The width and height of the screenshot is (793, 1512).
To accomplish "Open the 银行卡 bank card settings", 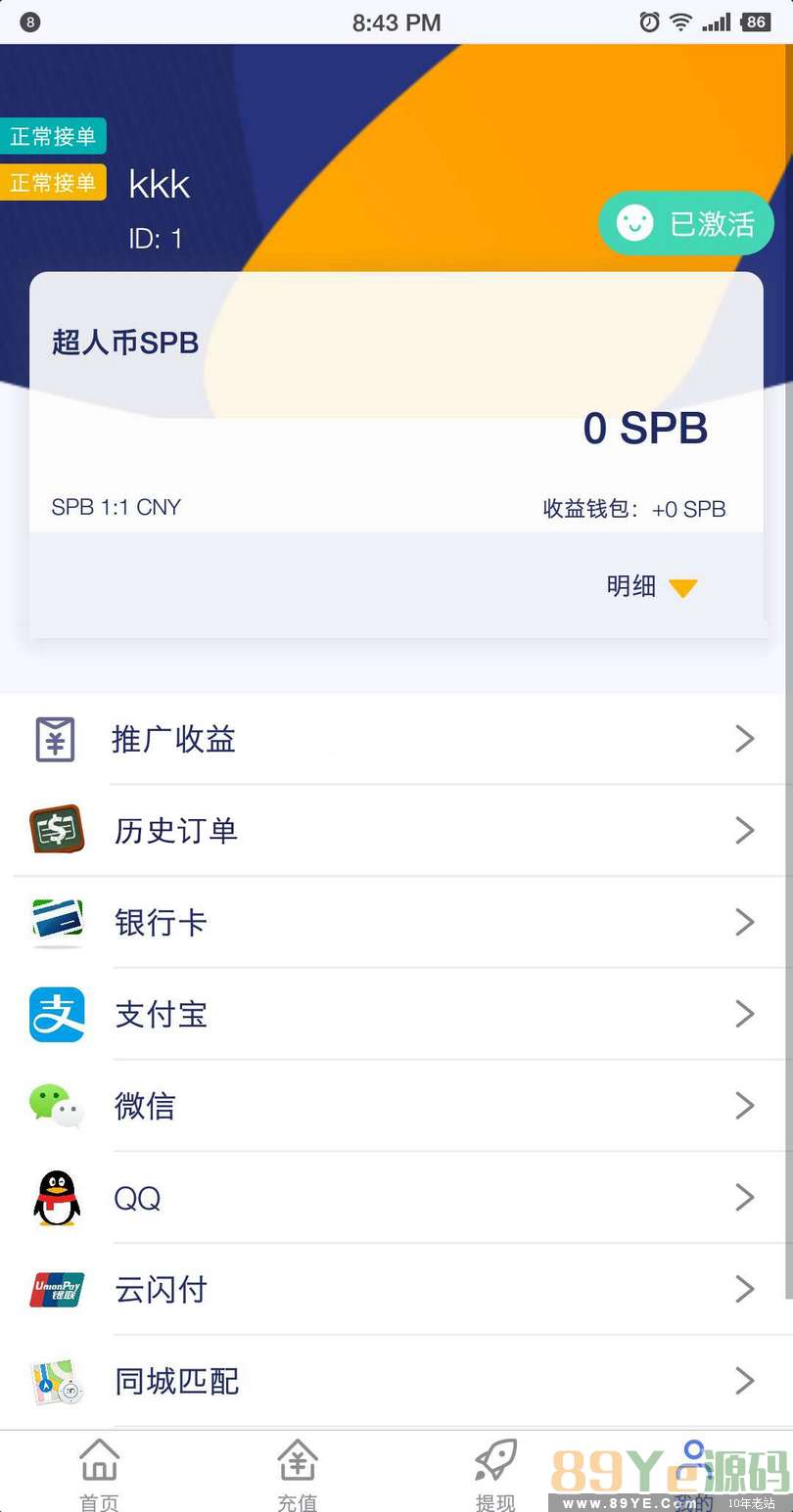I will (396, 922).
